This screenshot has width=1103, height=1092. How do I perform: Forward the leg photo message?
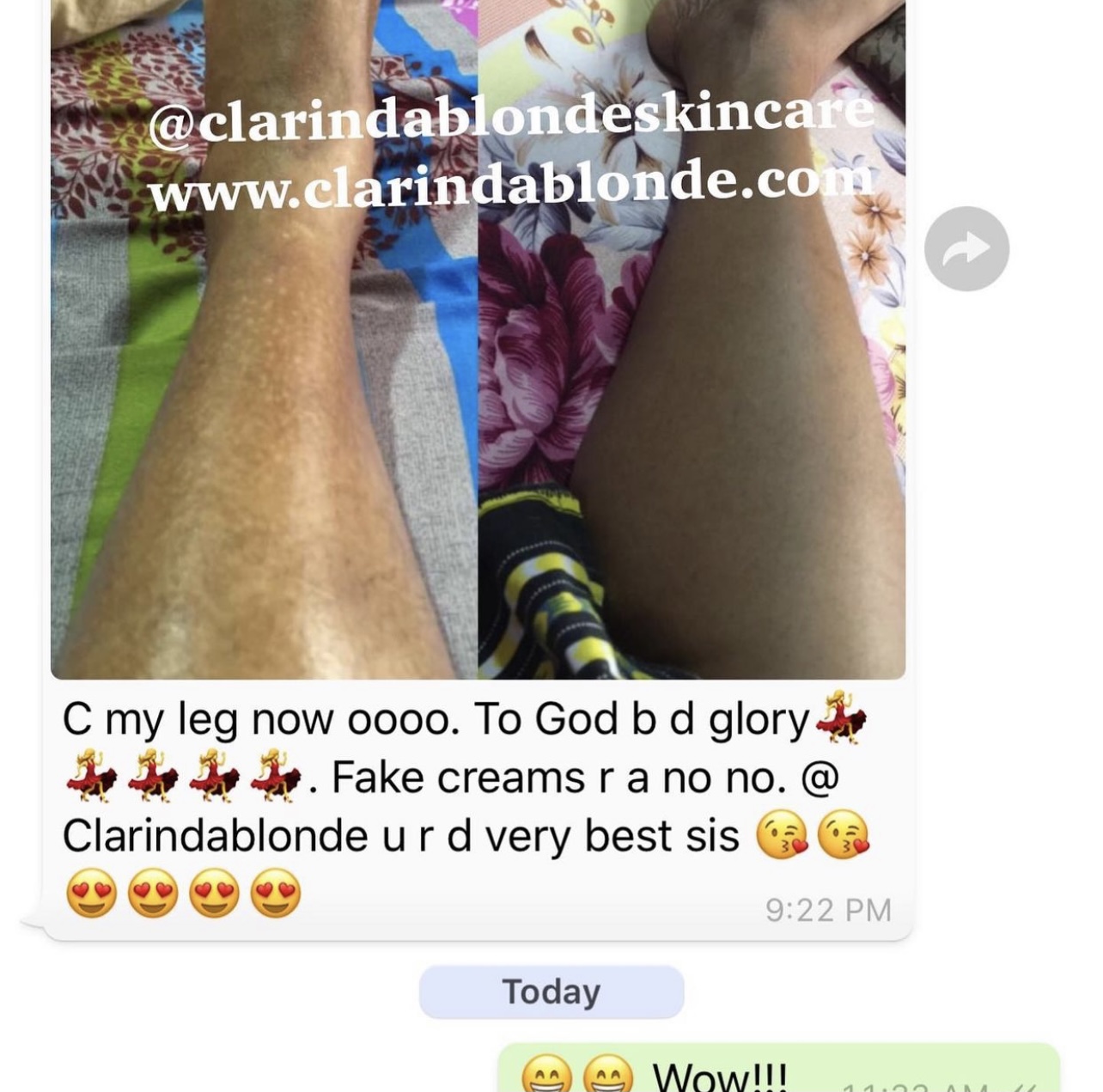(x=966, y=249)
